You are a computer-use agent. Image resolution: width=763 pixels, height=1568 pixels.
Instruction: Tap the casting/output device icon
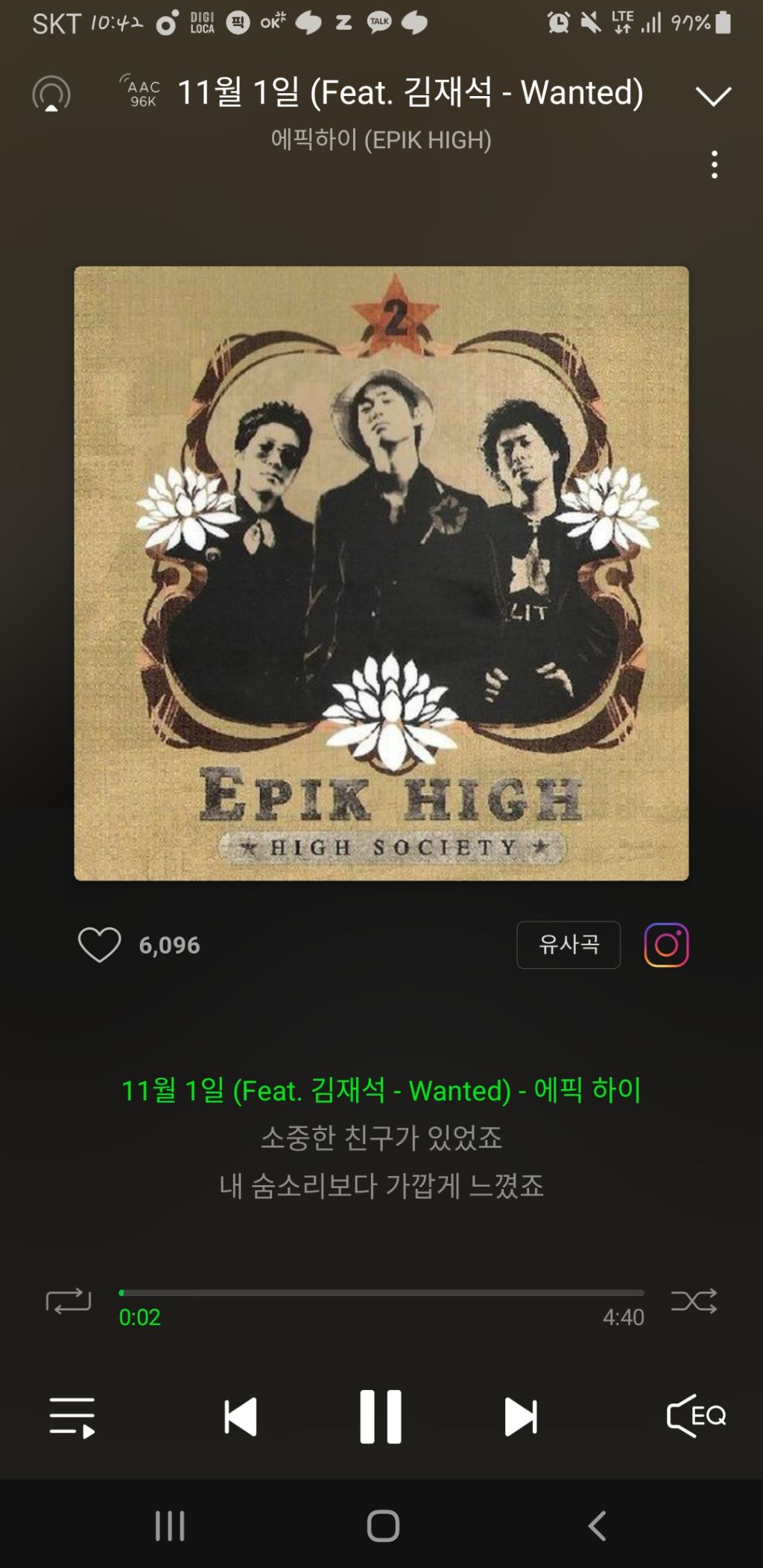tap(51, 94)
